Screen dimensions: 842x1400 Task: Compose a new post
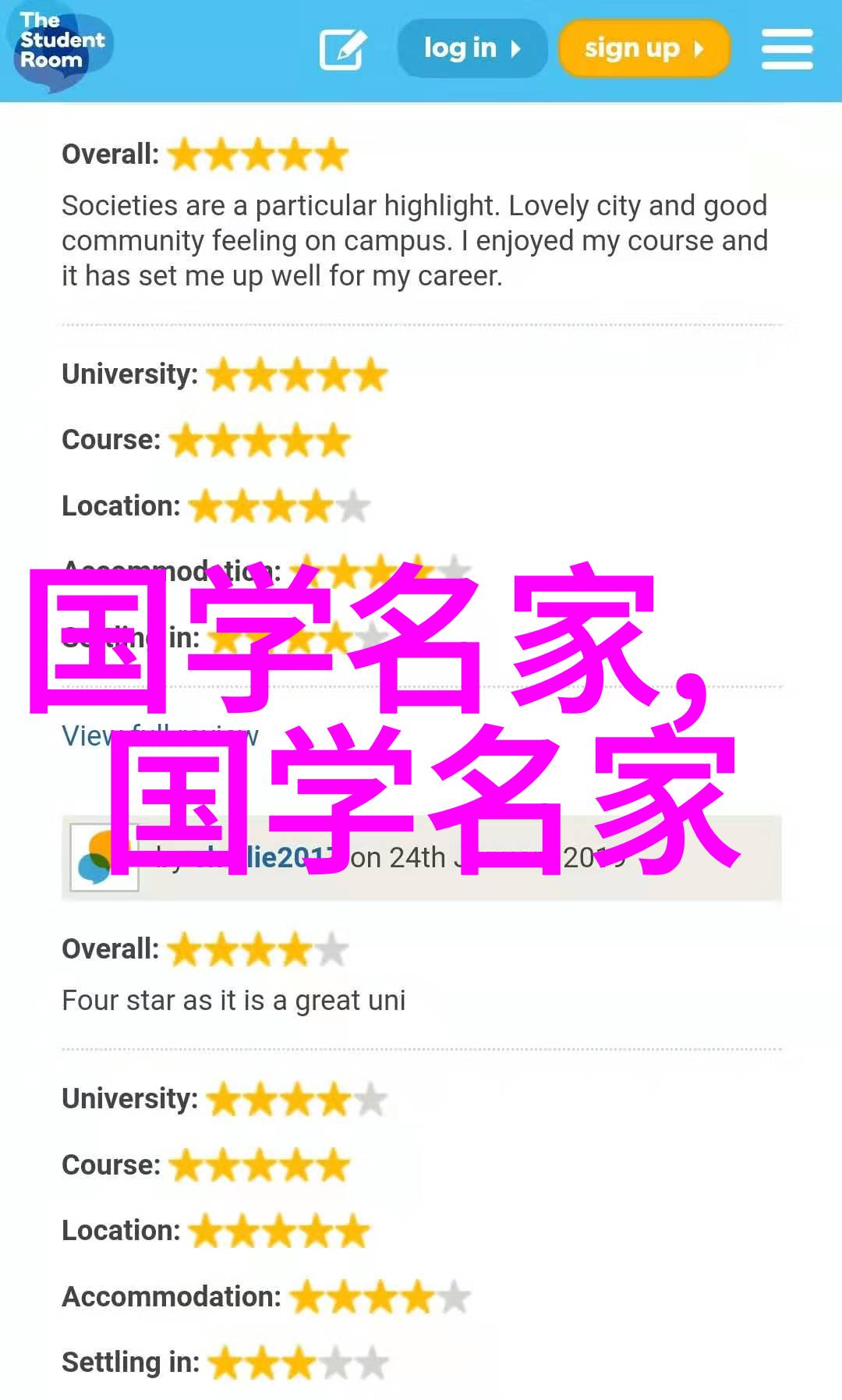(x=342, y=49)
